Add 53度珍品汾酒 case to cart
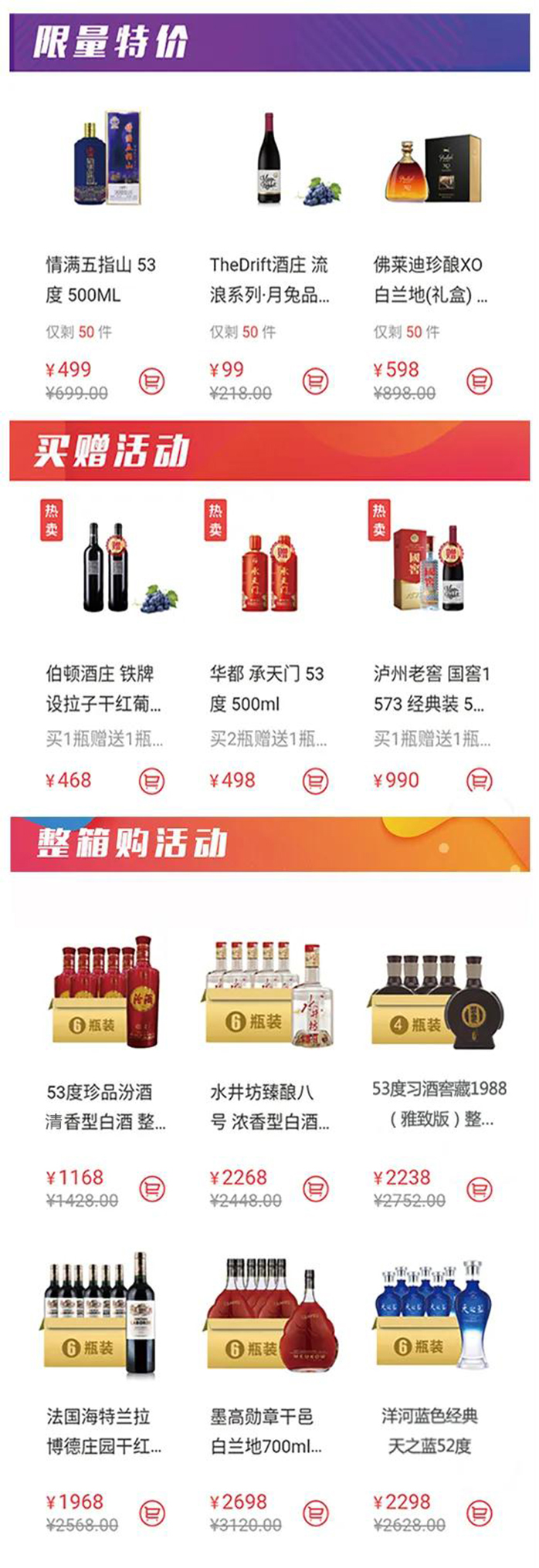539x1568 pixels. [151, 1189]
